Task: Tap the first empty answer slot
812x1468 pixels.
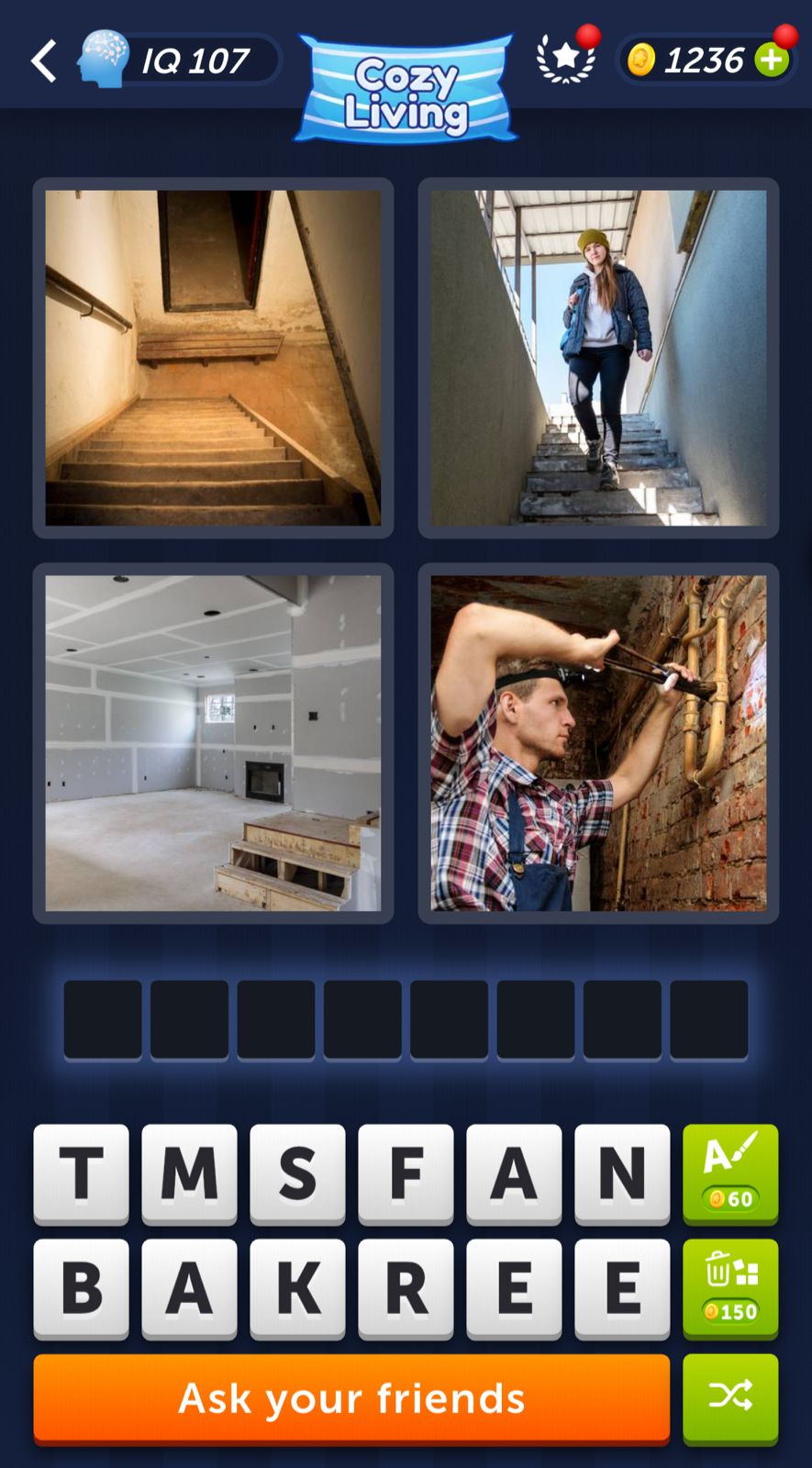Action: click(x=103, y=1020)
